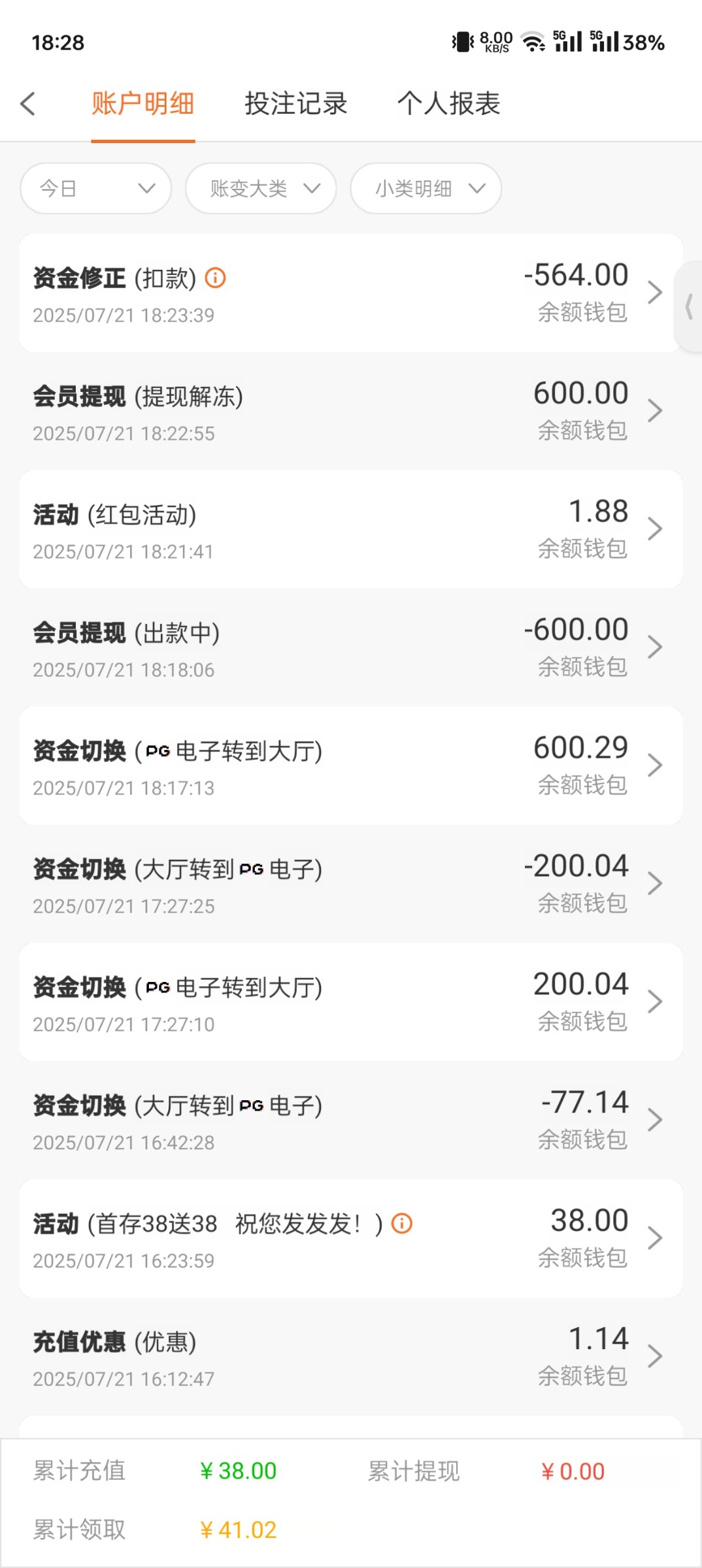
Task: Expand the 账变大类 filter dropdown
Action: (x=261, y=189)
